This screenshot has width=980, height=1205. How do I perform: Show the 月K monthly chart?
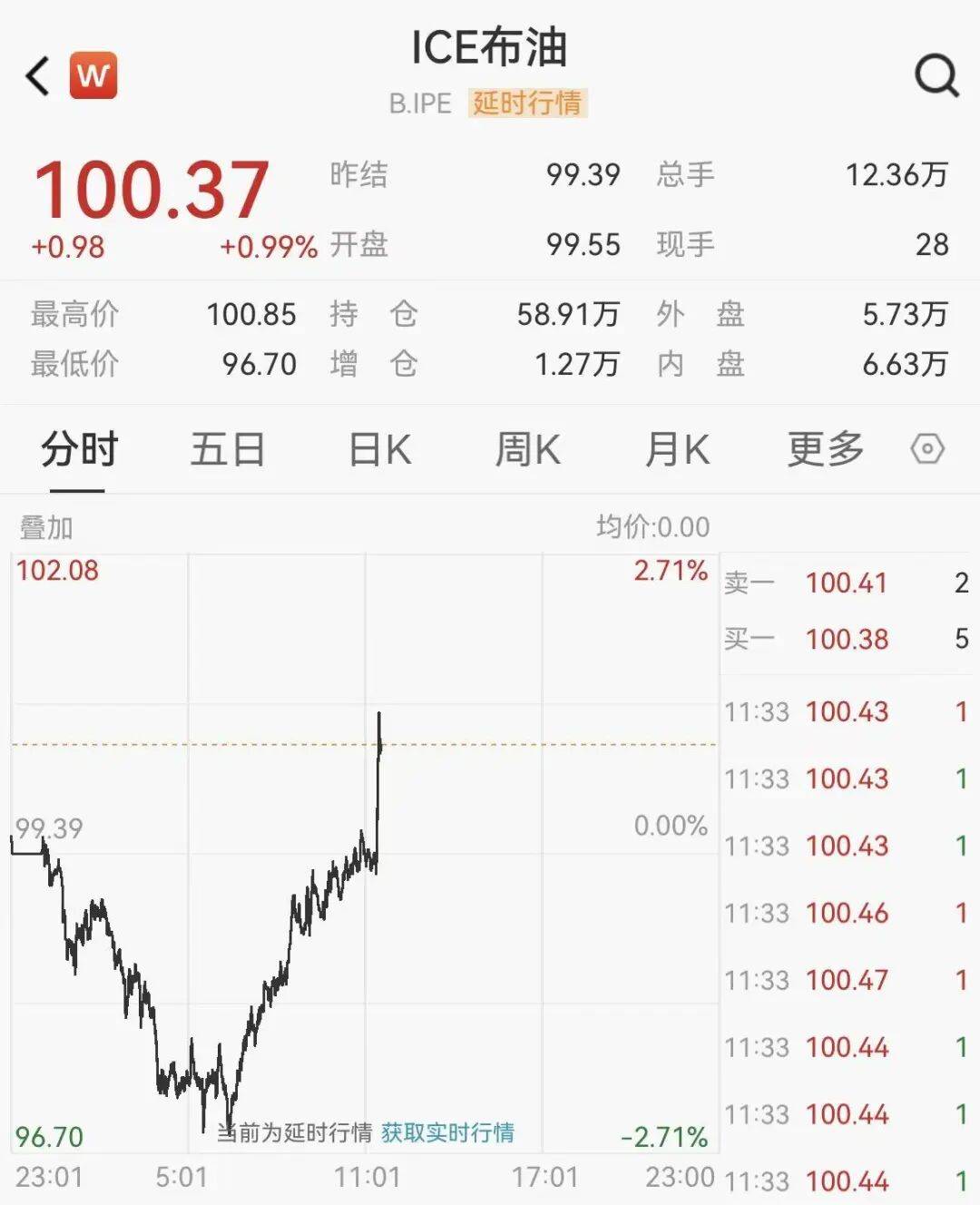(676, 450)
